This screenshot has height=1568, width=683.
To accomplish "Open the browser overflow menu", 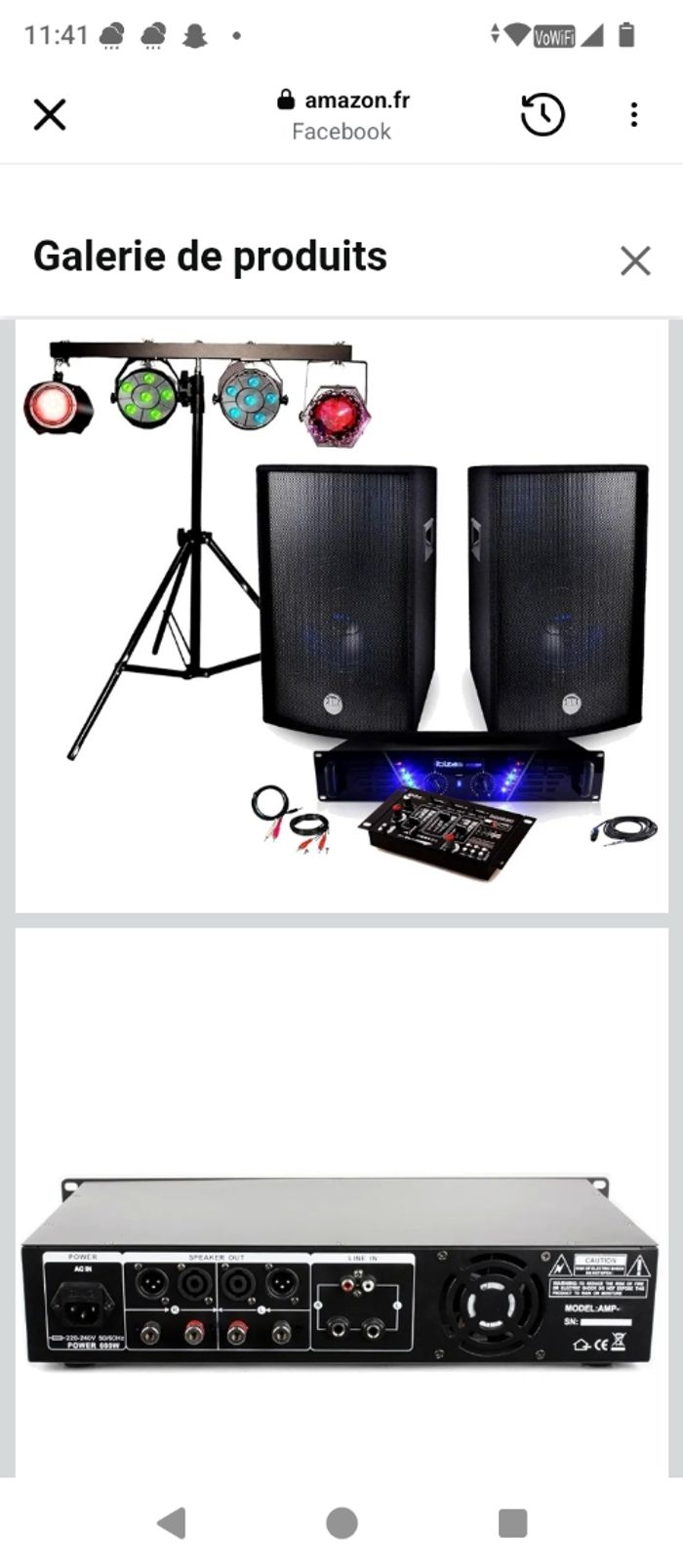I will (x=634, y=115).
